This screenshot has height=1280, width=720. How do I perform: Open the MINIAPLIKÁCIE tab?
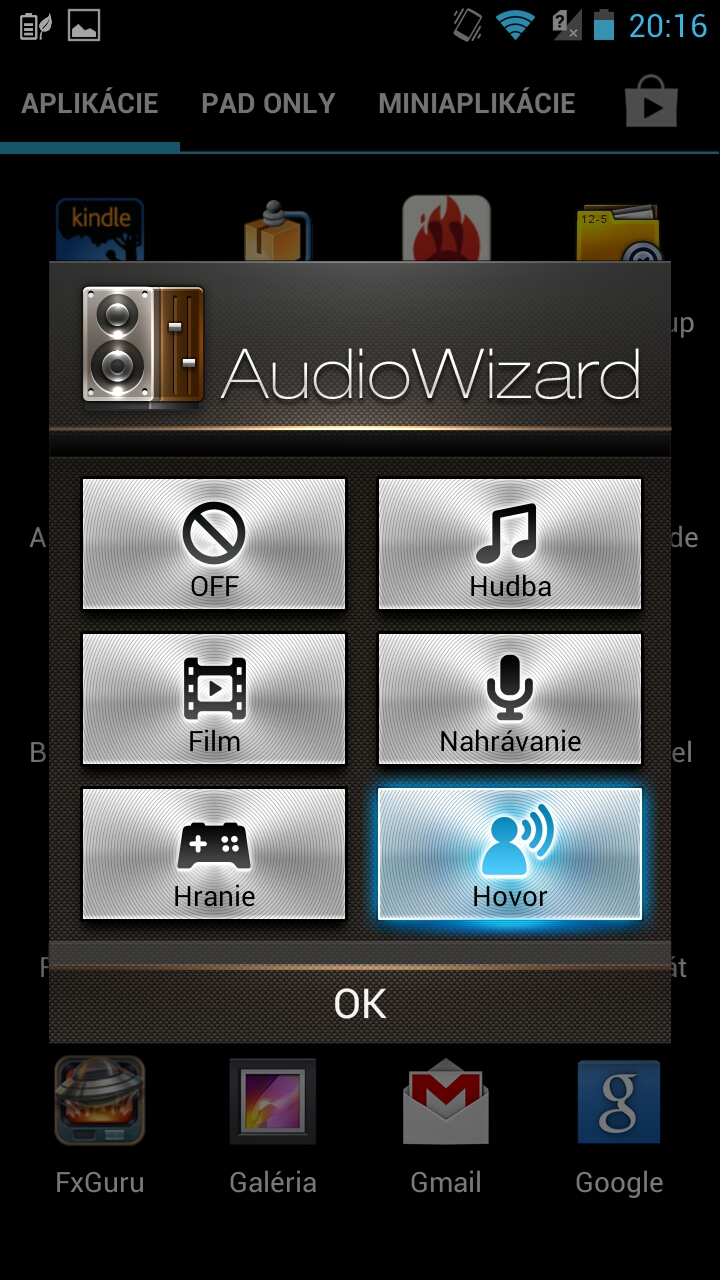click(476, 103)
